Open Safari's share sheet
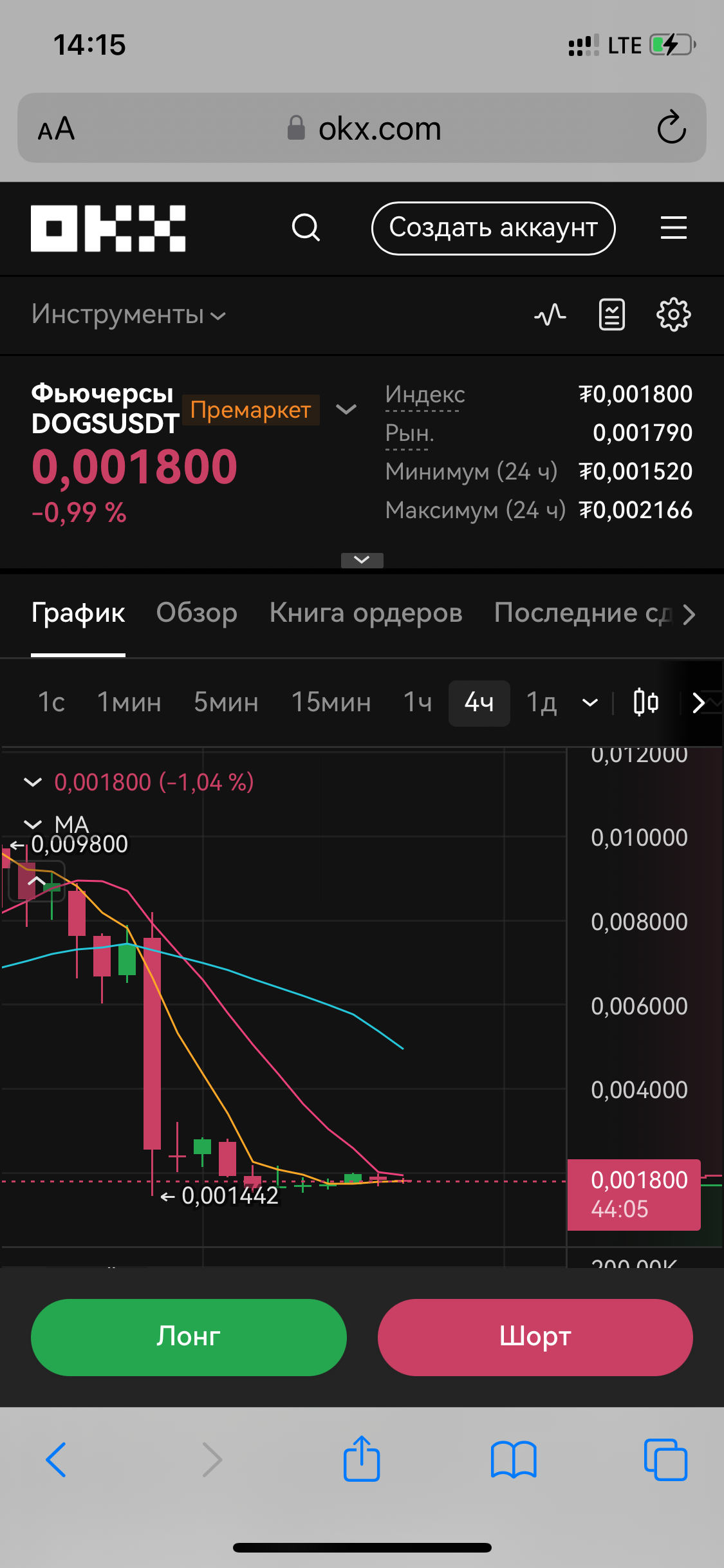The image size is (724, 1568). click(362, 1459)
